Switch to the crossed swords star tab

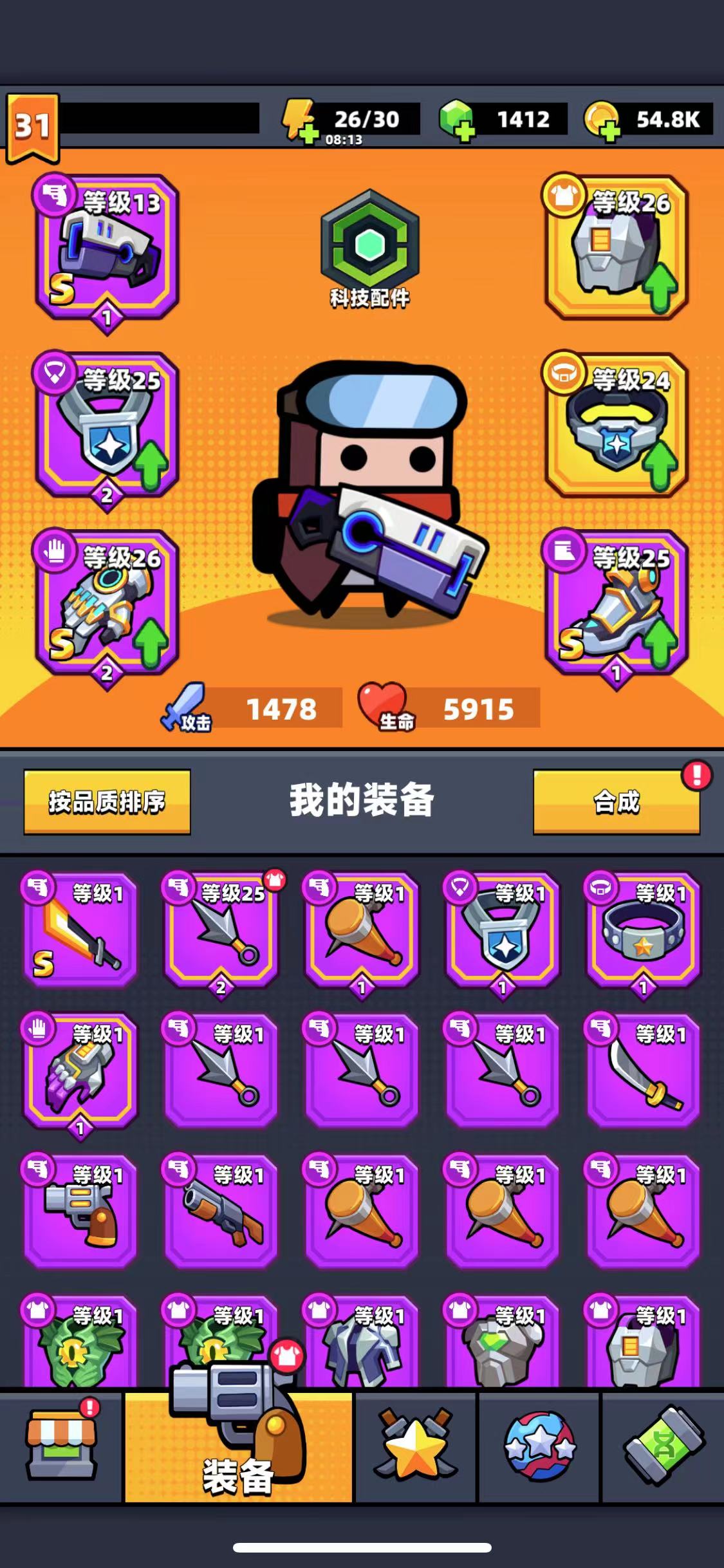click(416, 1447)
